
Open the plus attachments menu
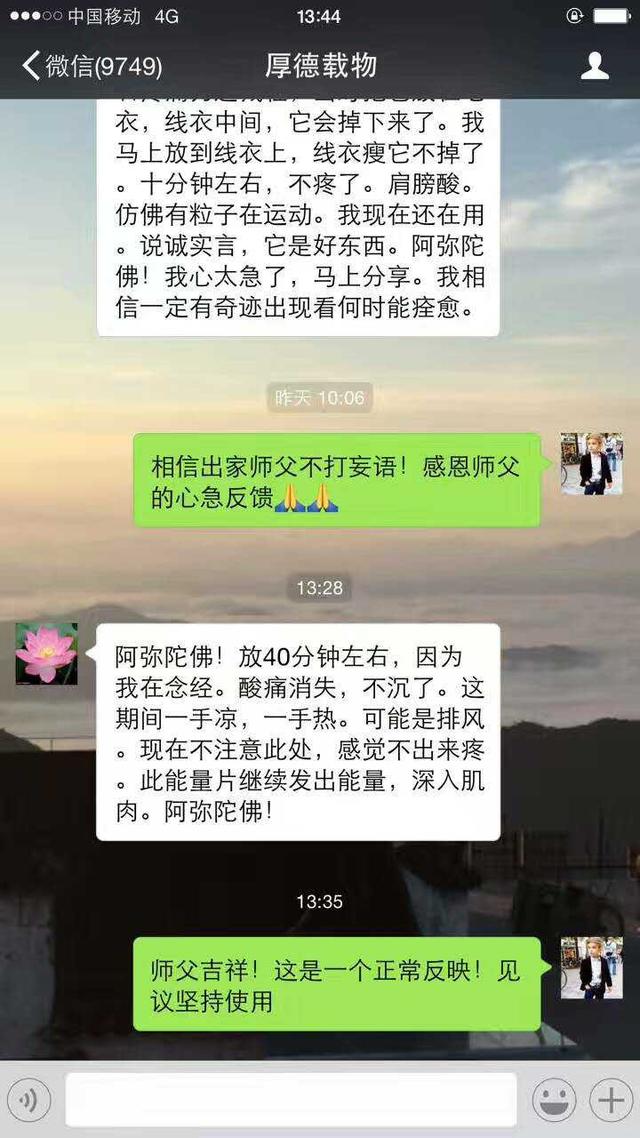[x=609, y=1101]
